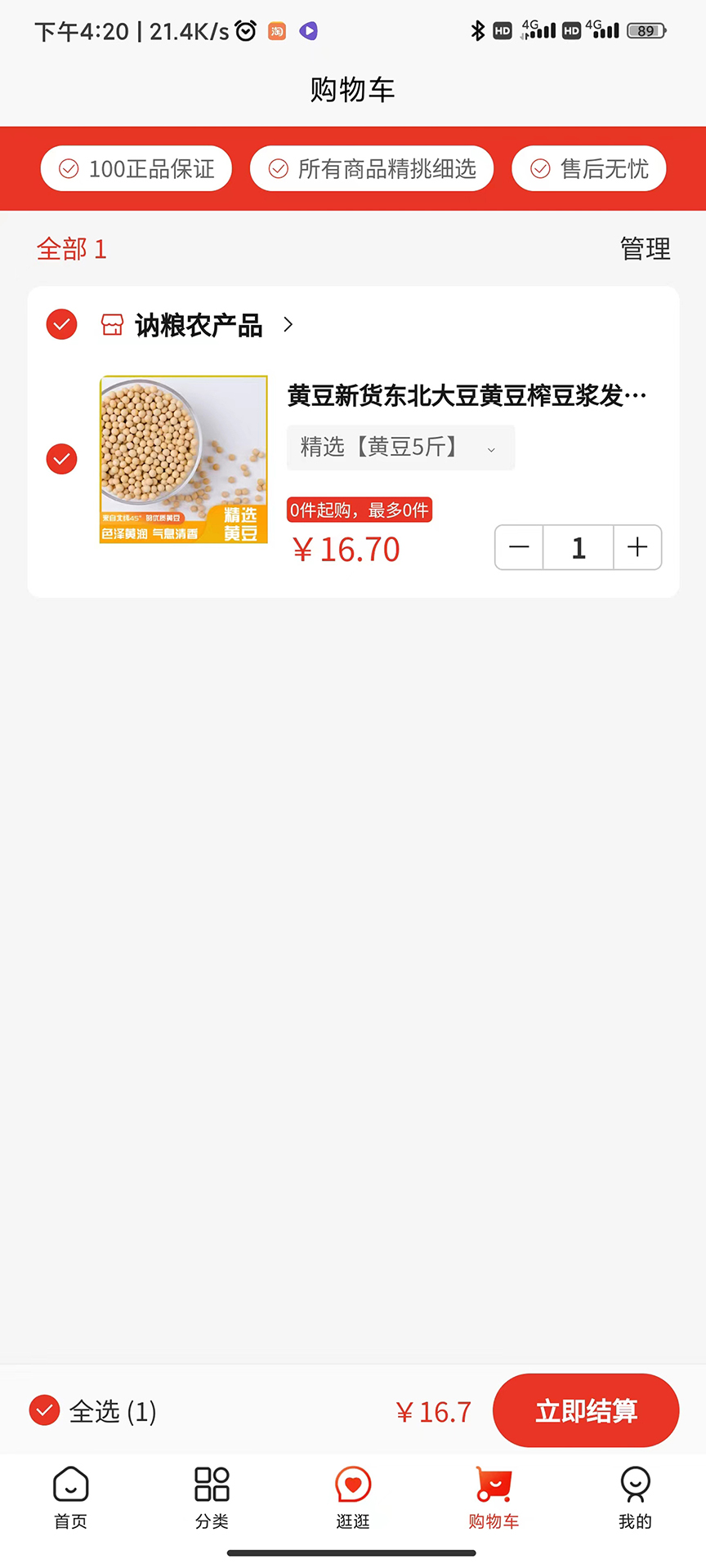
Task: Uncheck the 讷粮农产品 store checkbox
Action: click(61, 324)
